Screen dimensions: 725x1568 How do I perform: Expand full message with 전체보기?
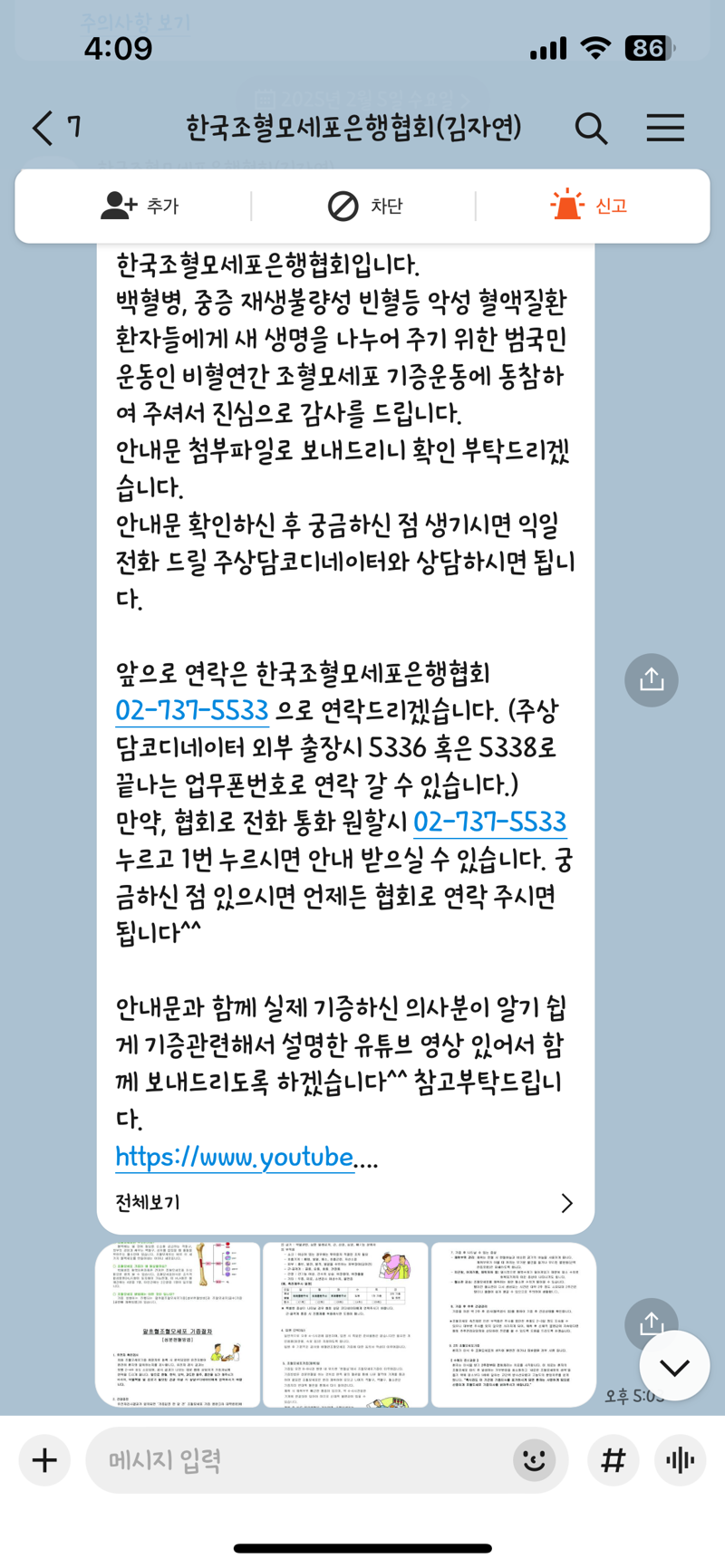[344, 1203]
